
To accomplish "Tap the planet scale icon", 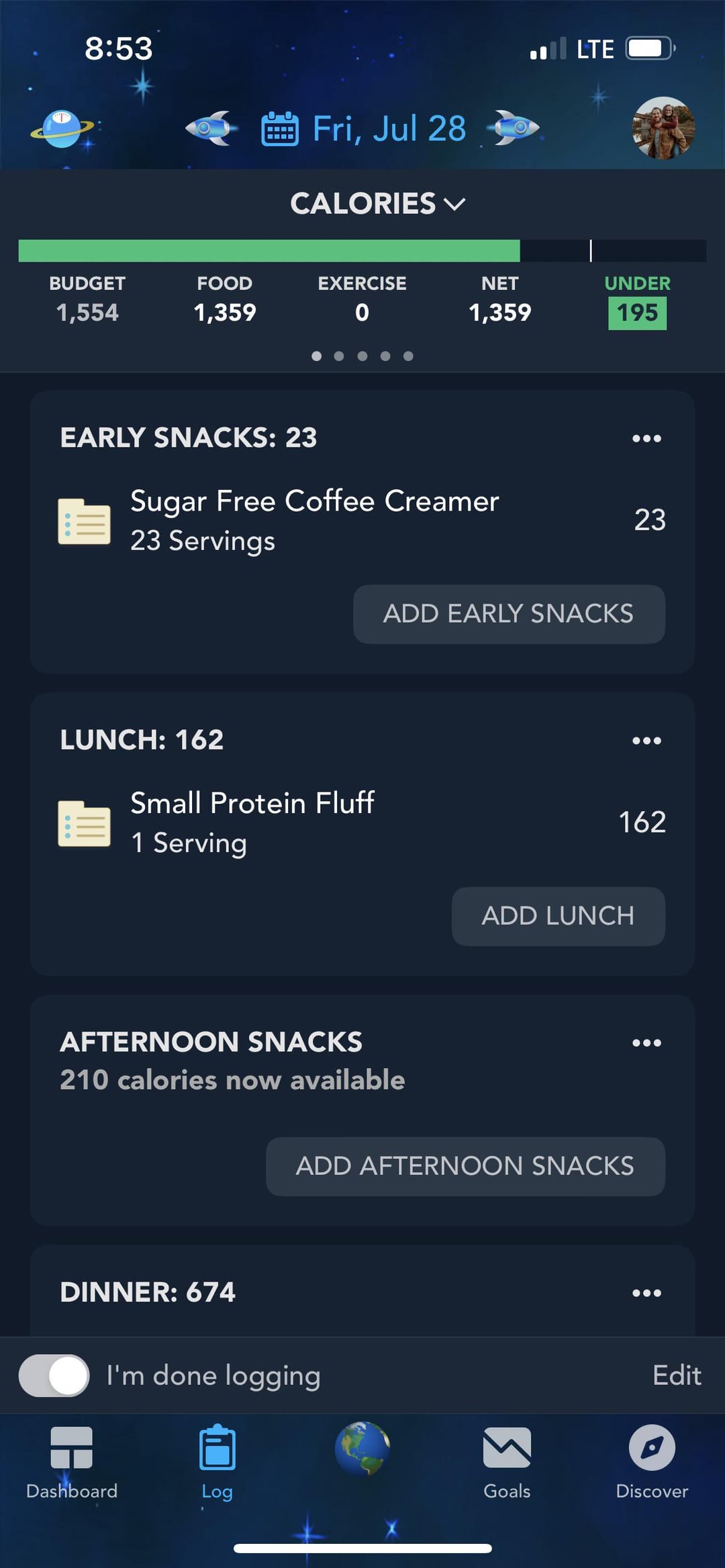I will tap(62, 128).
